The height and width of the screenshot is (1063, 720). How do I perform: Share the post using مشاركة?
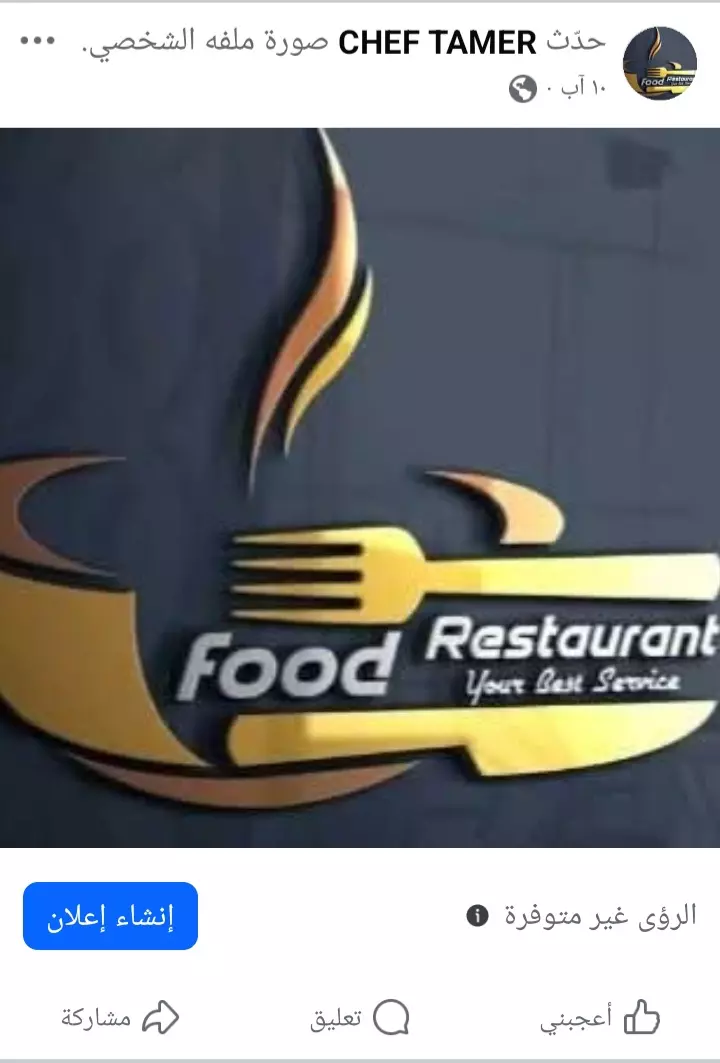click(120, 1018)
